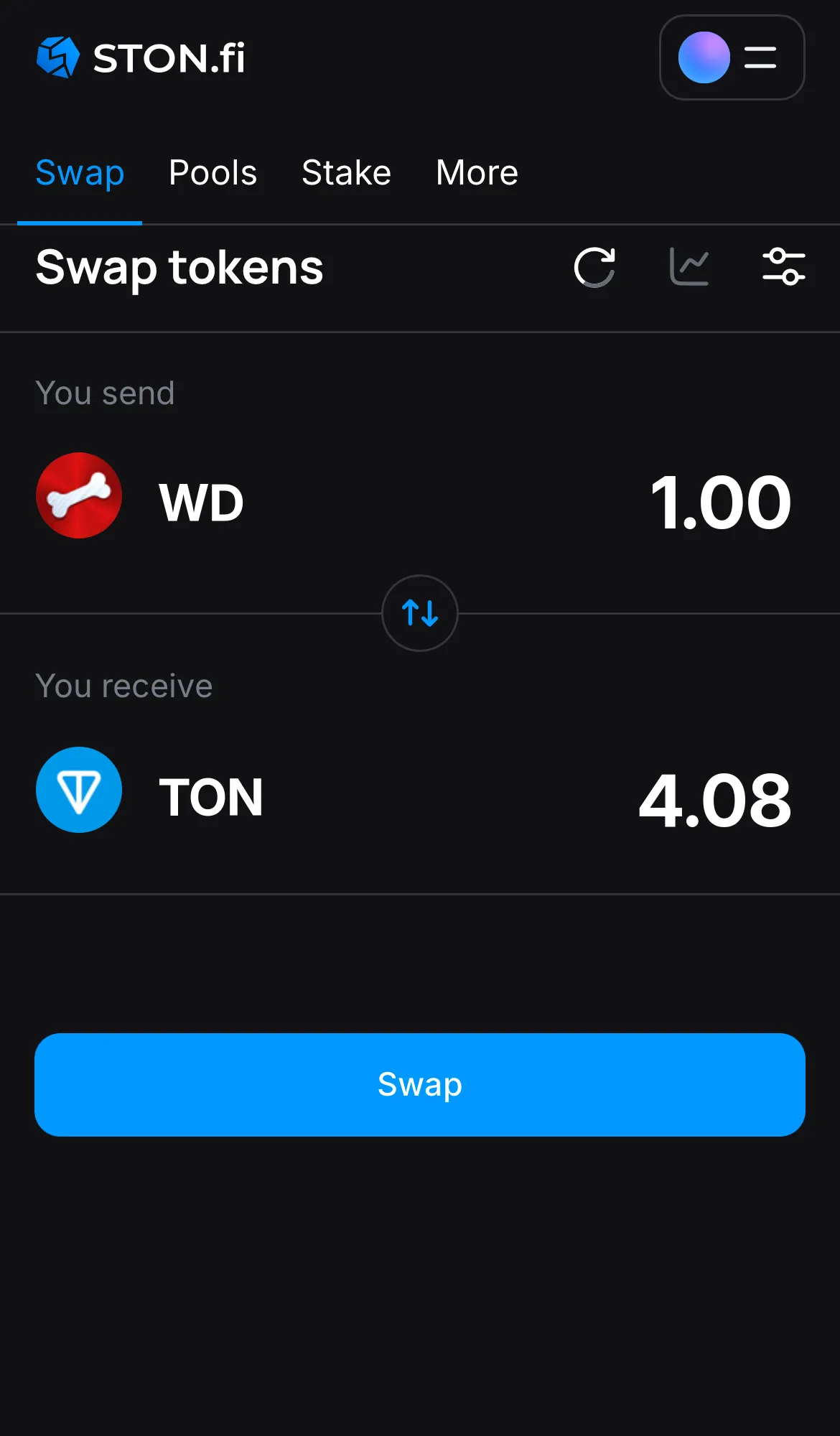Switch to the Pools tab

213,172
